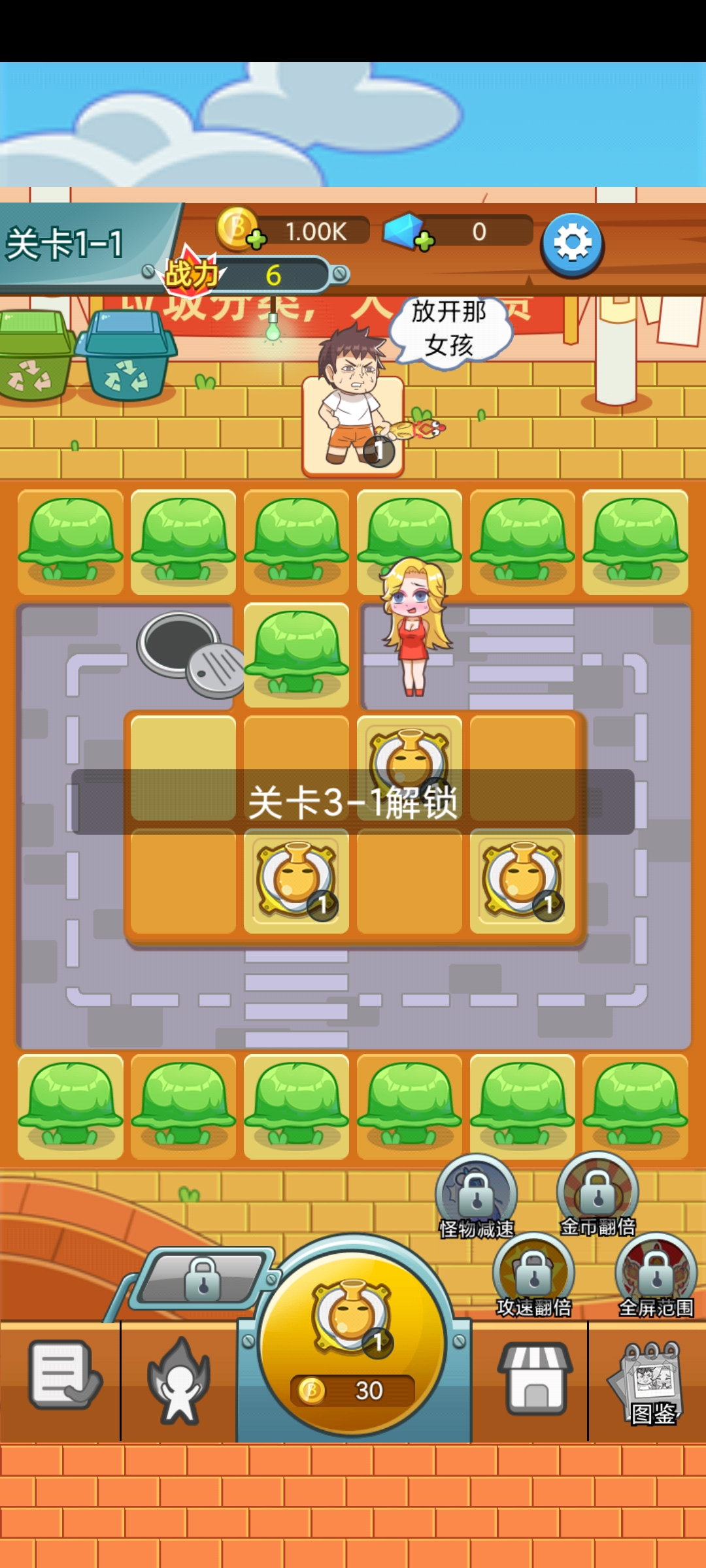Open the 图鉴 collection book

[x=648, y=1382]
